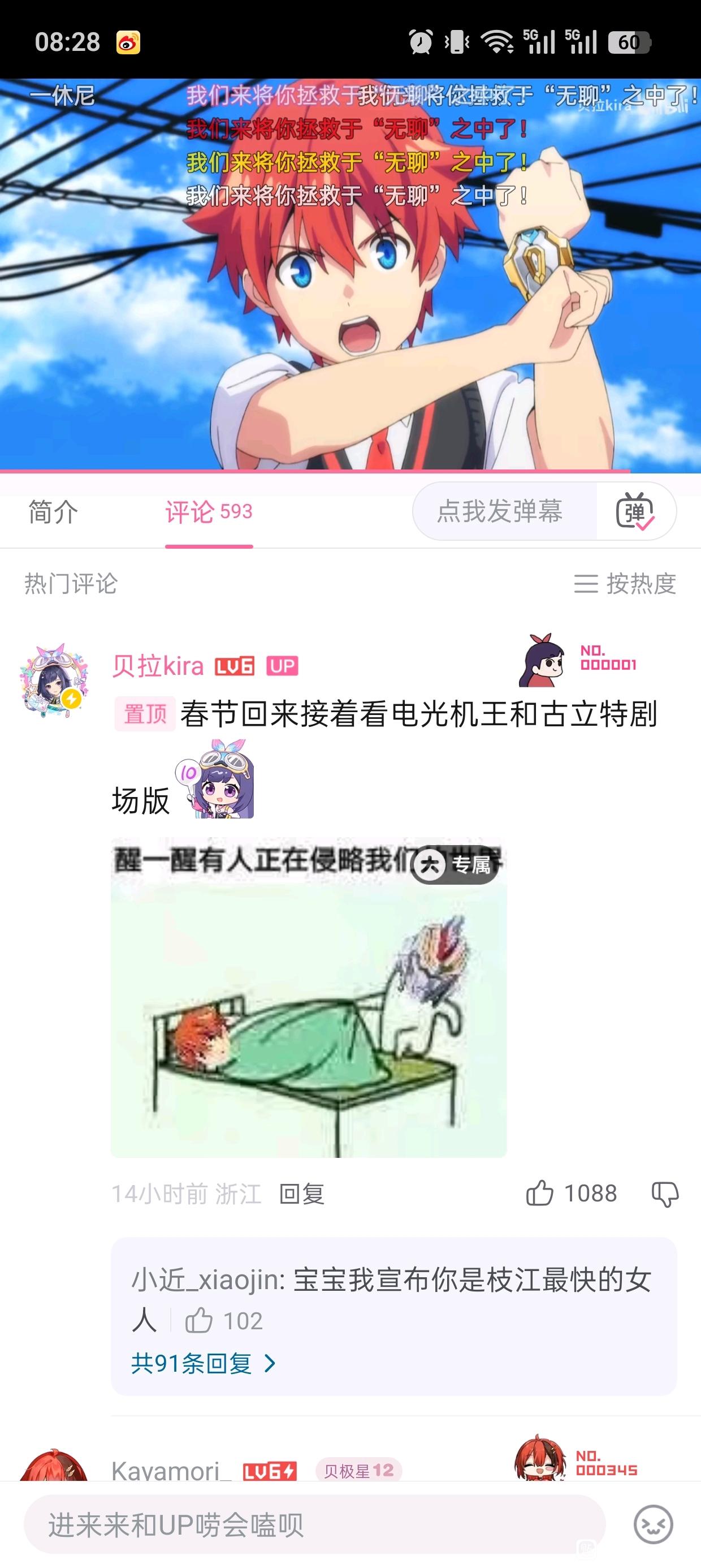
Task: Select the 评论 593 tab
Action: click(x=209, y=512)
